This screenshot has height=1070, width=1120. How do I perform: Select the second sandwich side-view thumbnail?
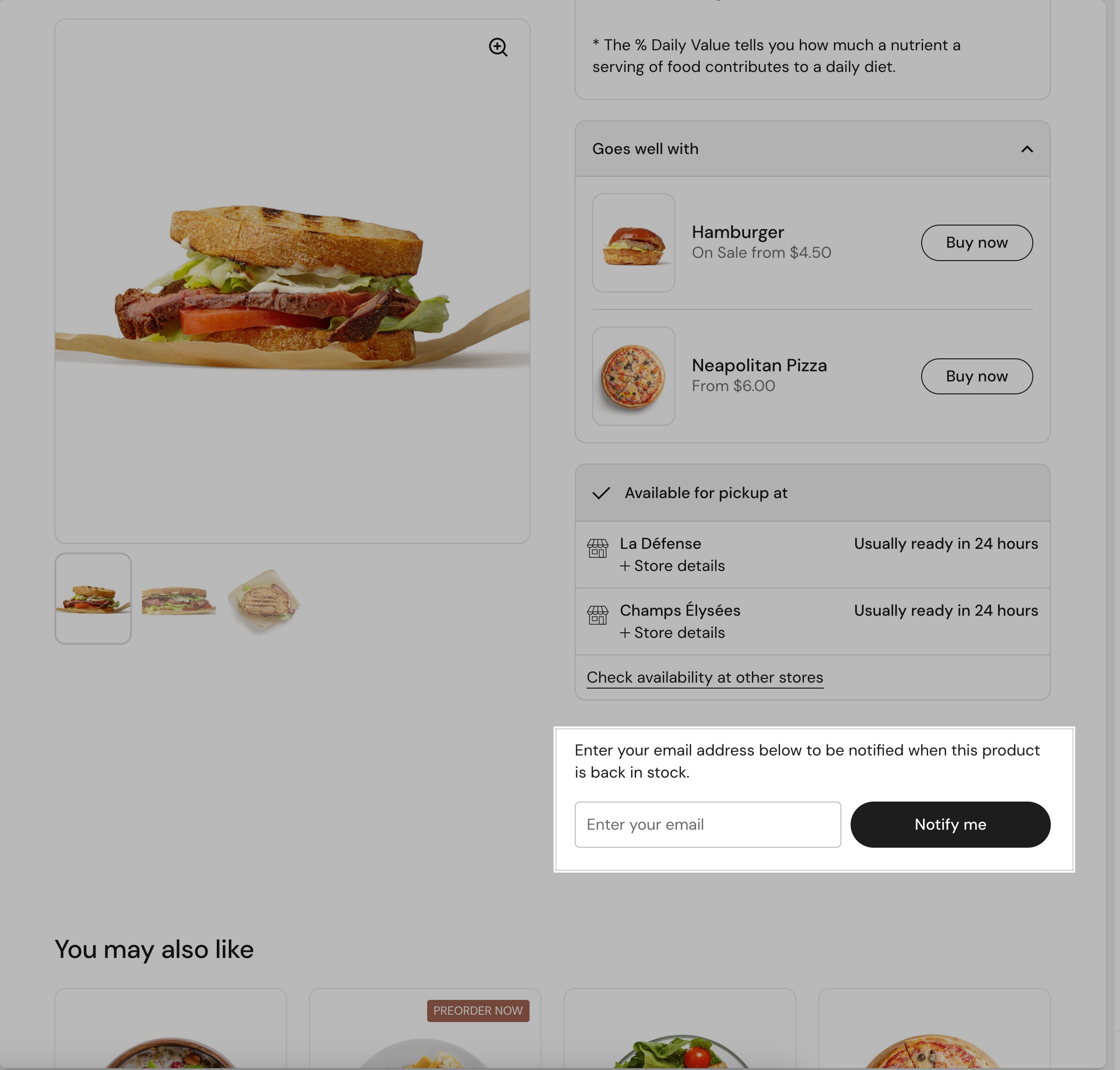tap(179, 600)
